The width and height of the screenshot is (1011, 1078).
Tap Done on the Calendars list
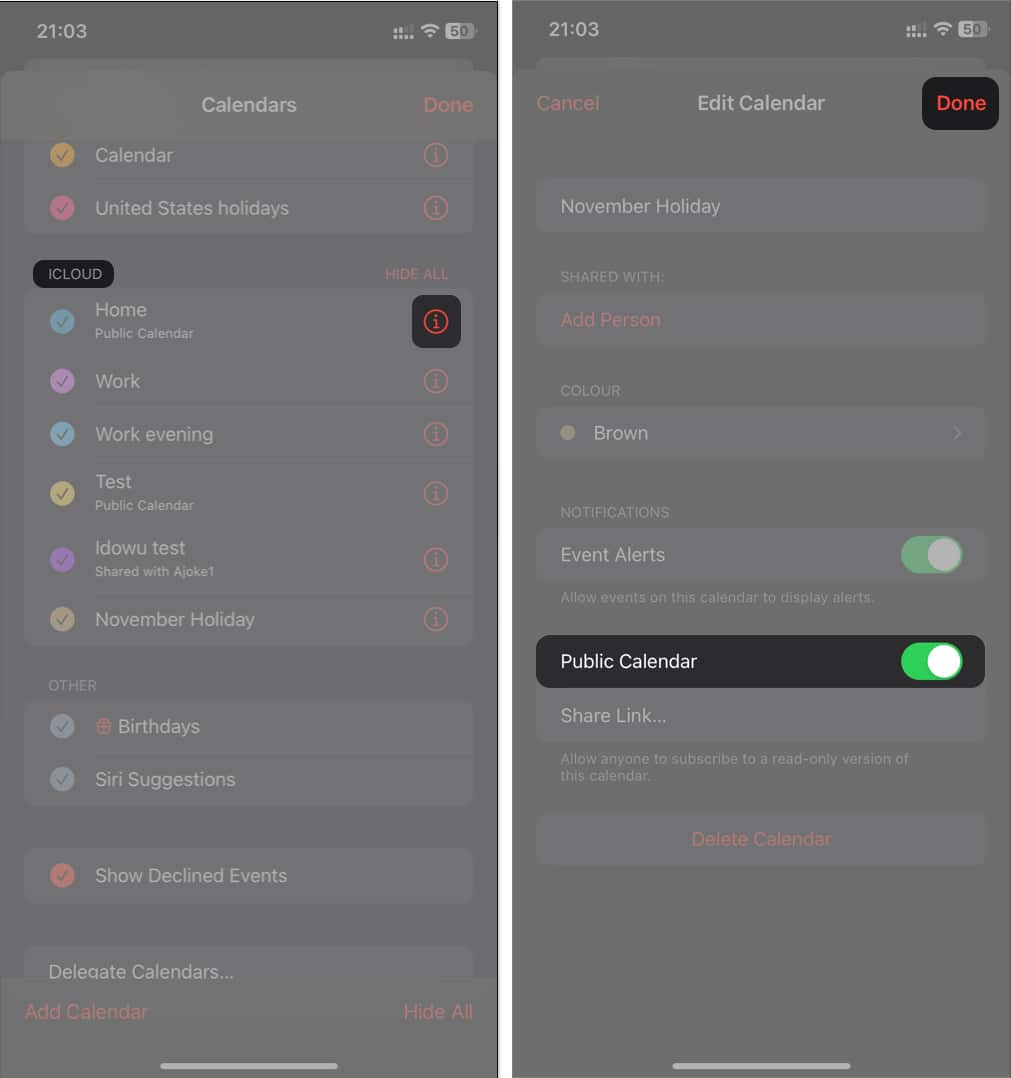coord(447,105)
